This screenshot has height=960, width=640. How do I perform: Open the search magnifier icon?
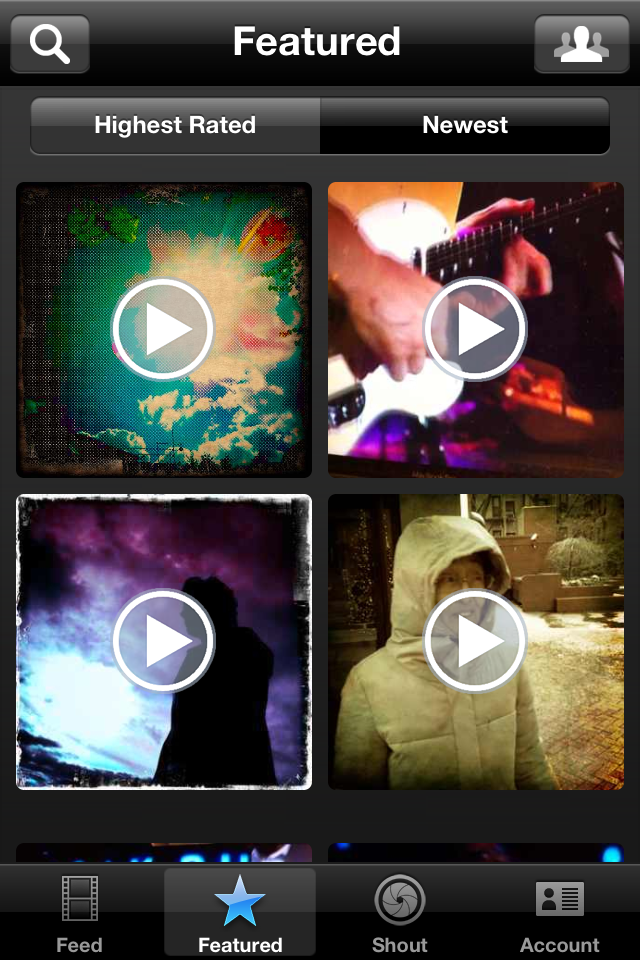click(50, 44)
